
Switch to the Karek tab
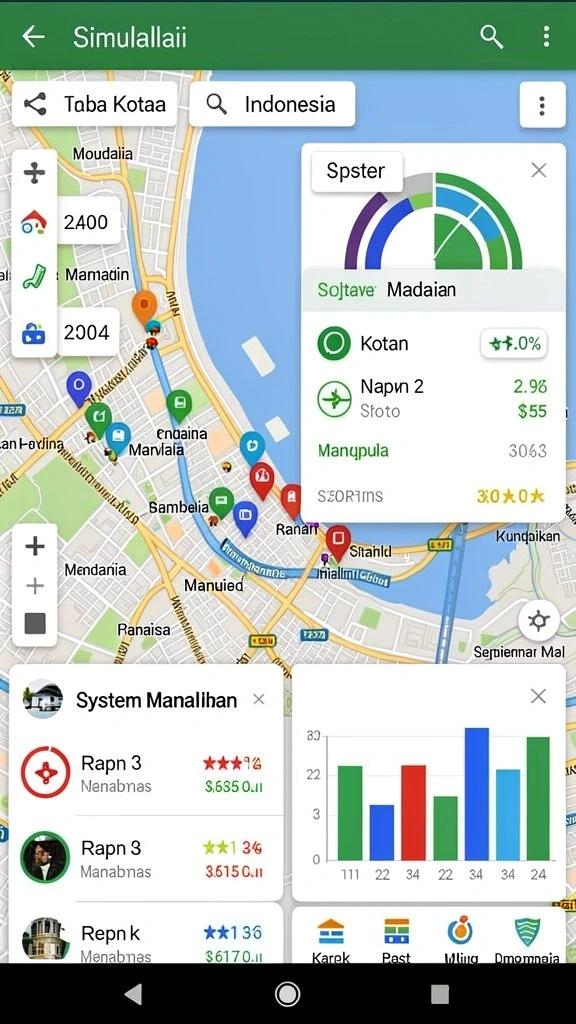pyautogui.click(x=331, y=940)
